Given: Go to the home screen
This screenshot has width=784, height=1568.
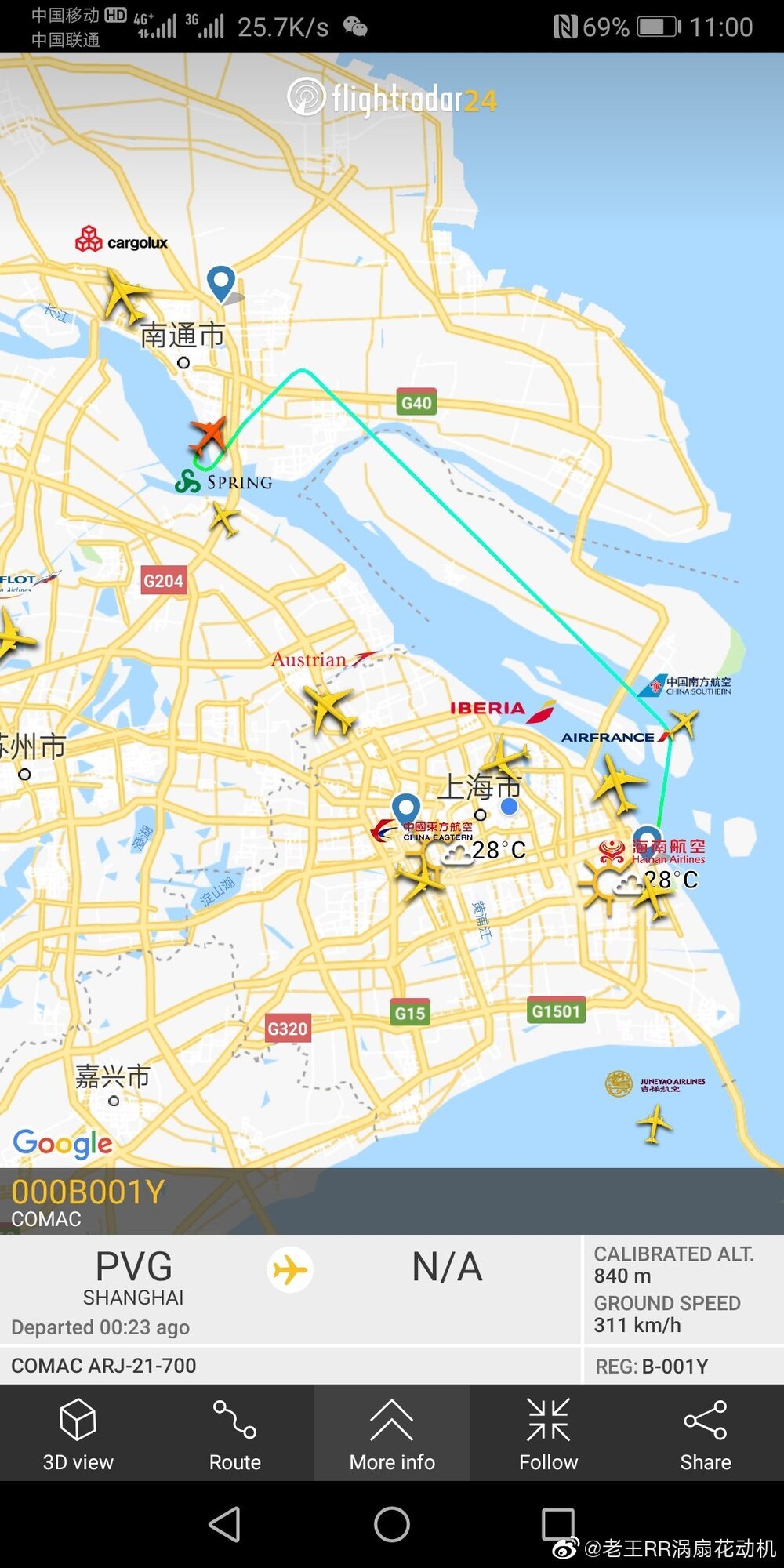Looking at the screenshot, I should [x=392, y=1525].
